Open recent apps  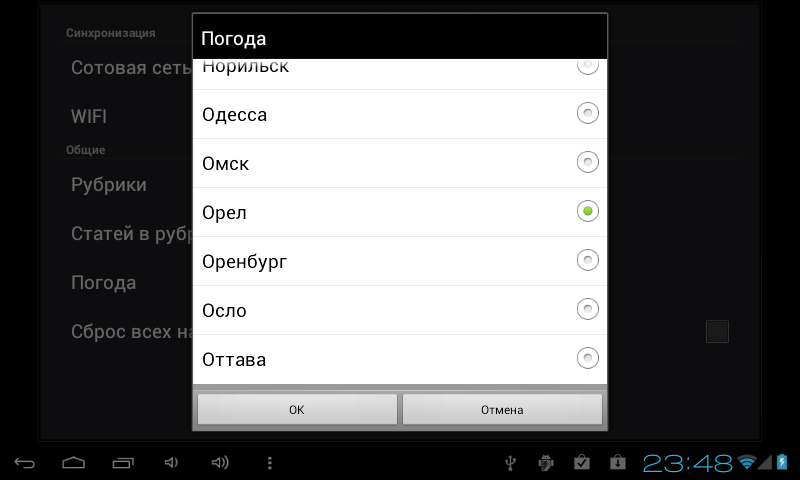[x=123, y=463]
